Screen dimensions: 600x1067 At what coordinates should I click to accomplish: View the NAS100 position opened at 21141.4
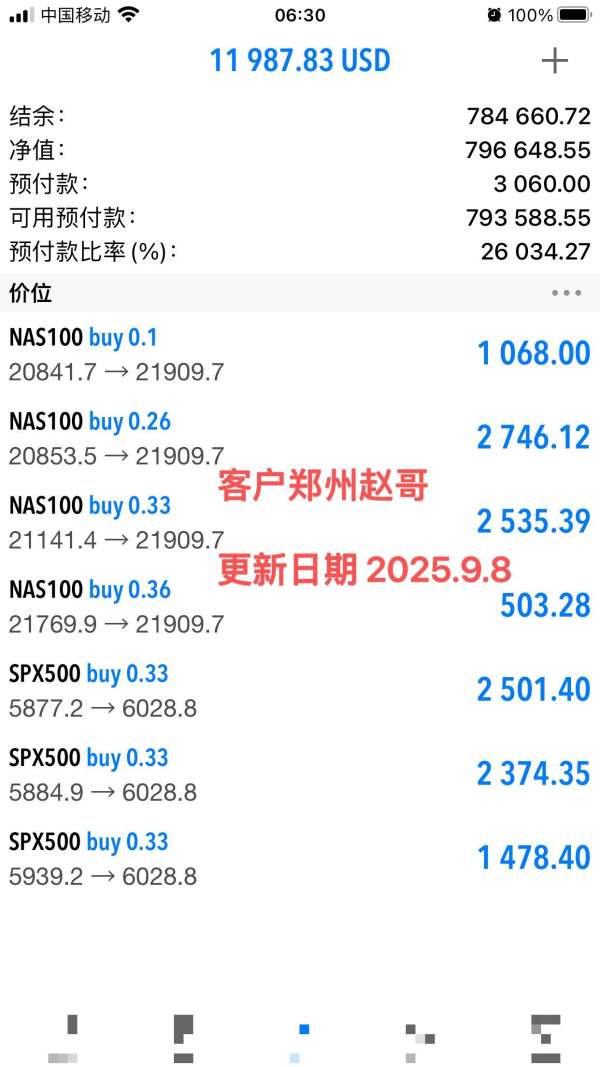300,522
